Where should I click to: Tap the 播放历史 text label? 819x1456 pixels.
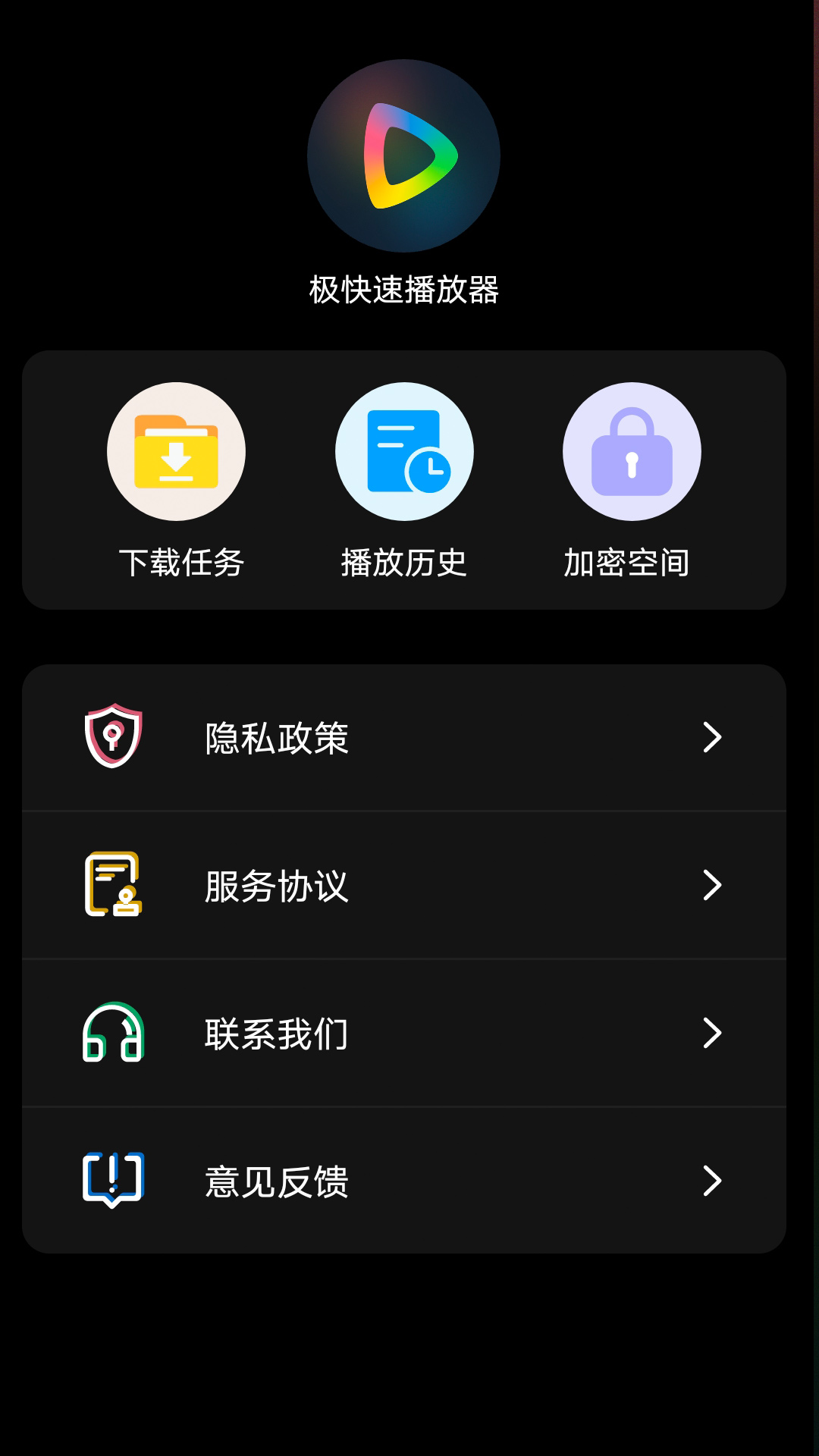(403, 561)
